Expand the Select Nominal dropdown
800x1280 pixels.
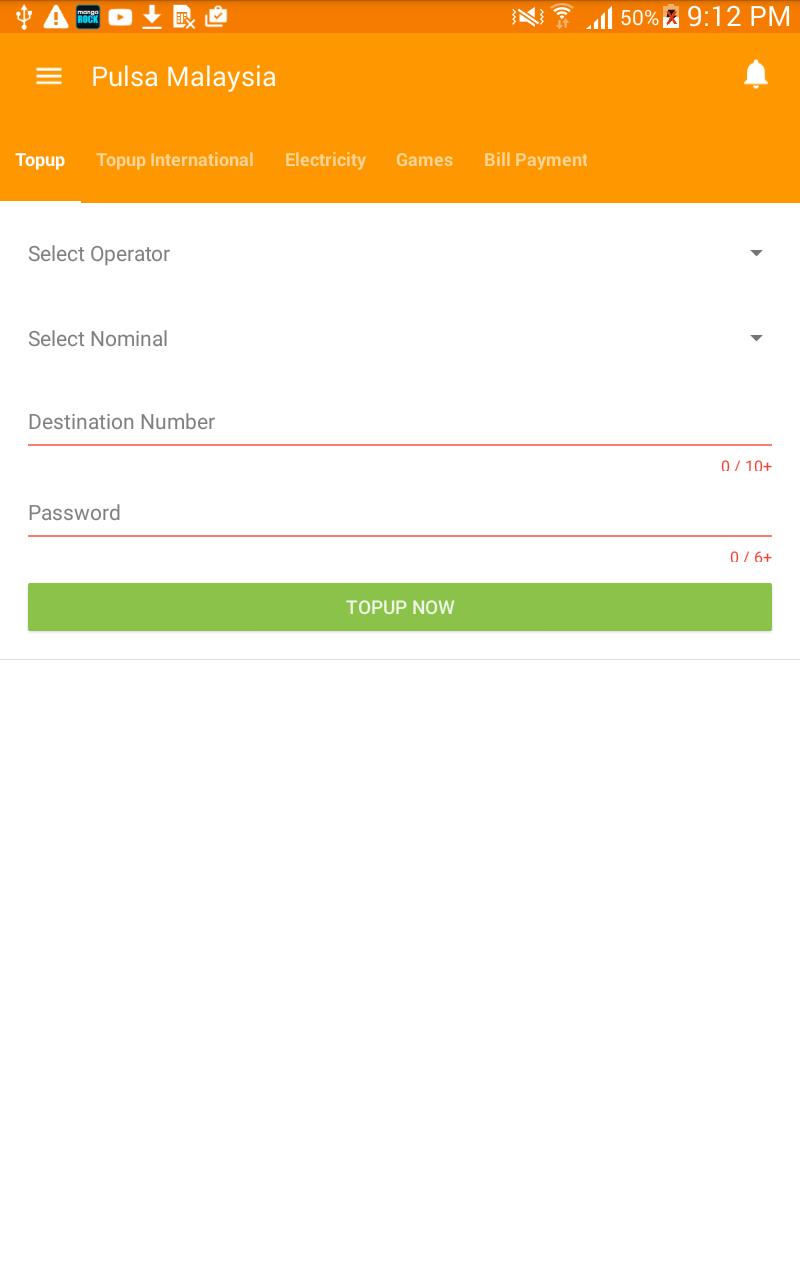[400, 339]
